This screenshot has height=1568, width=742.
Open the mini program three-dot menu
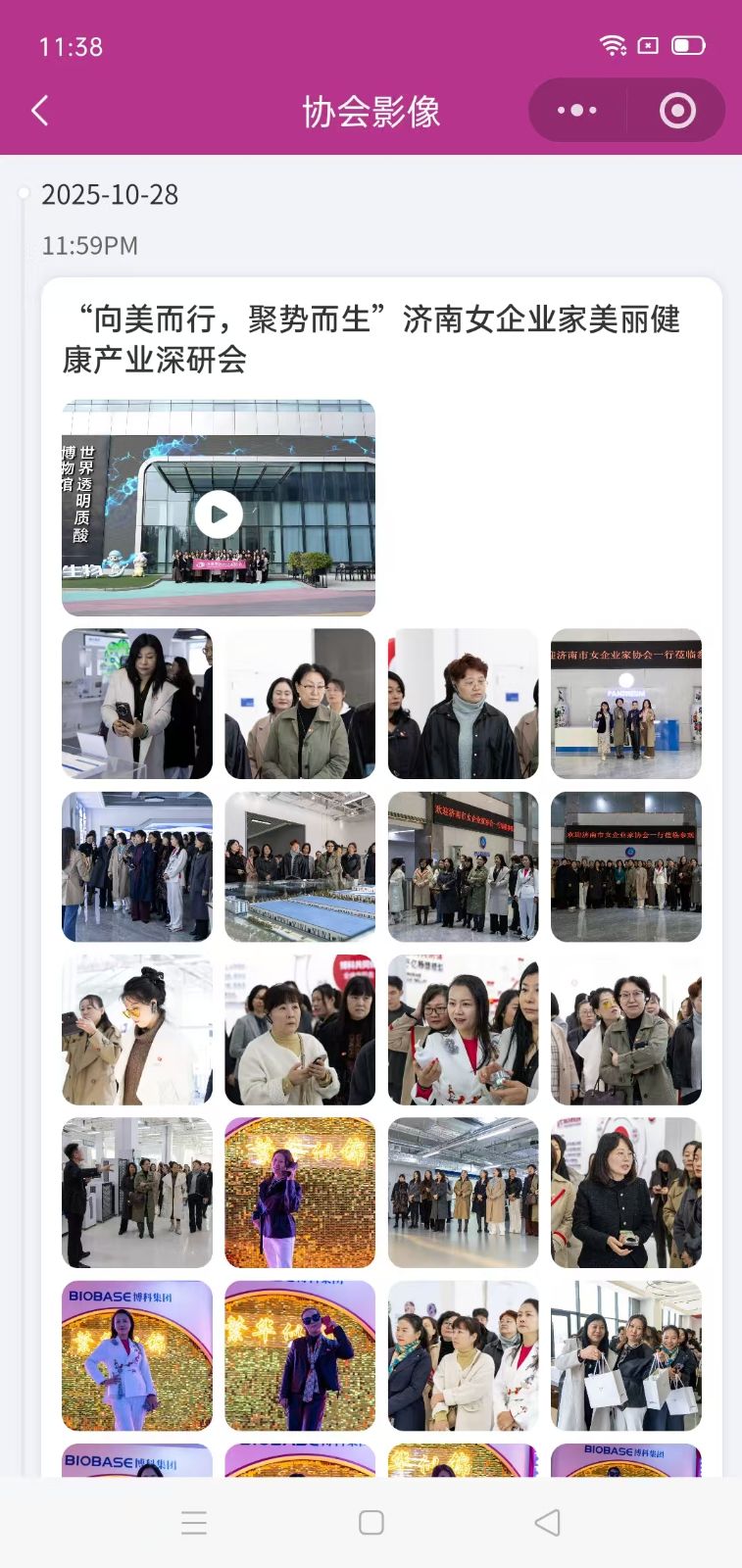(576, 111)
